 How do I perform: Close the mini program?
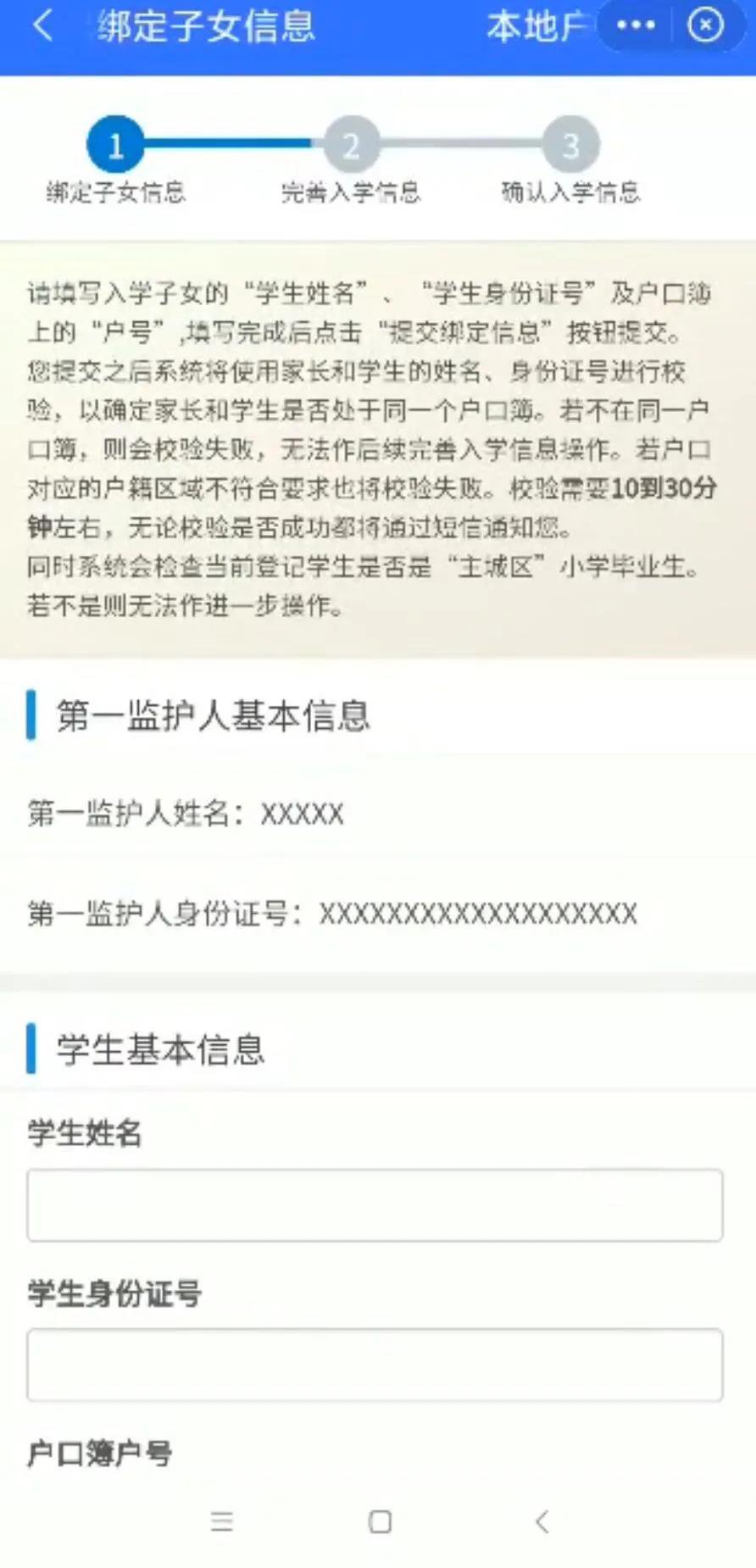[705, 25]
